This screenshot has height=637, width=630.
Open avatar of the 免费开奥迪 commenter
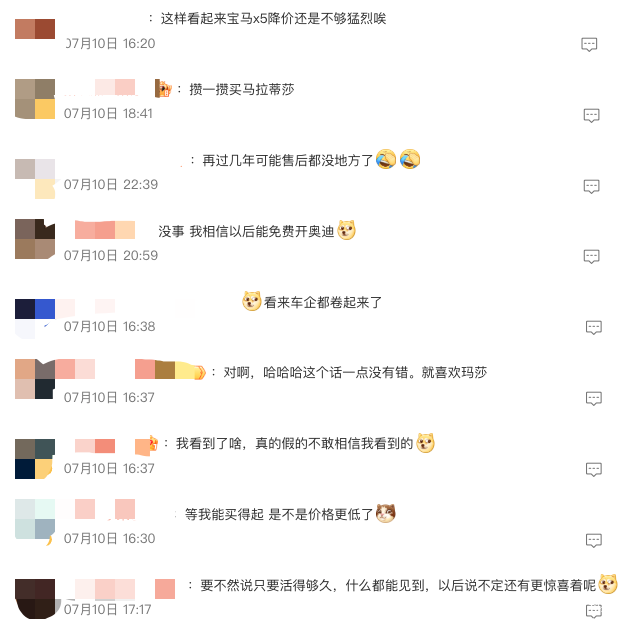(x=35, y=239)
